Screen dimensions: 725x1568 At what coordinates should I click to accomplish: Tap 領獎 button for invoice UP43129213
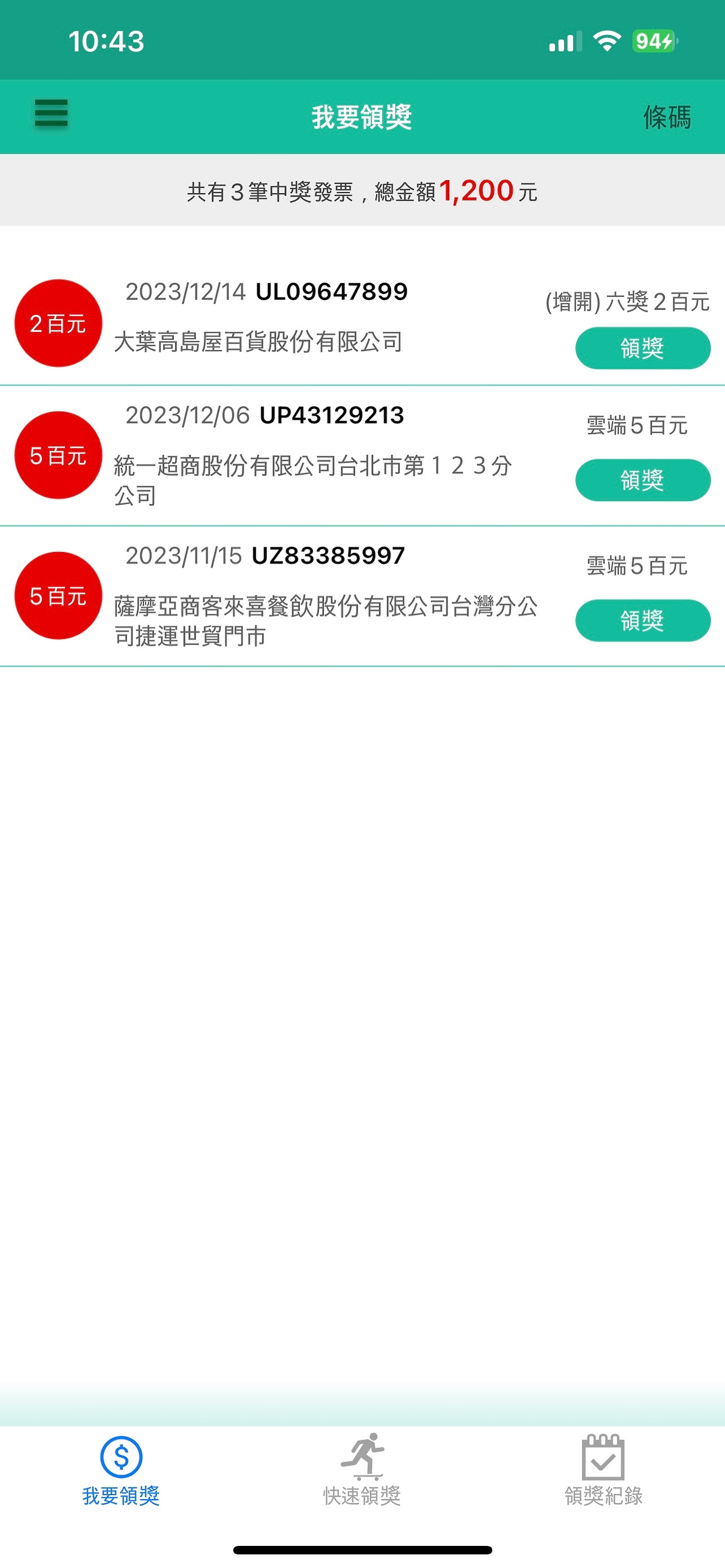point(642,480)
